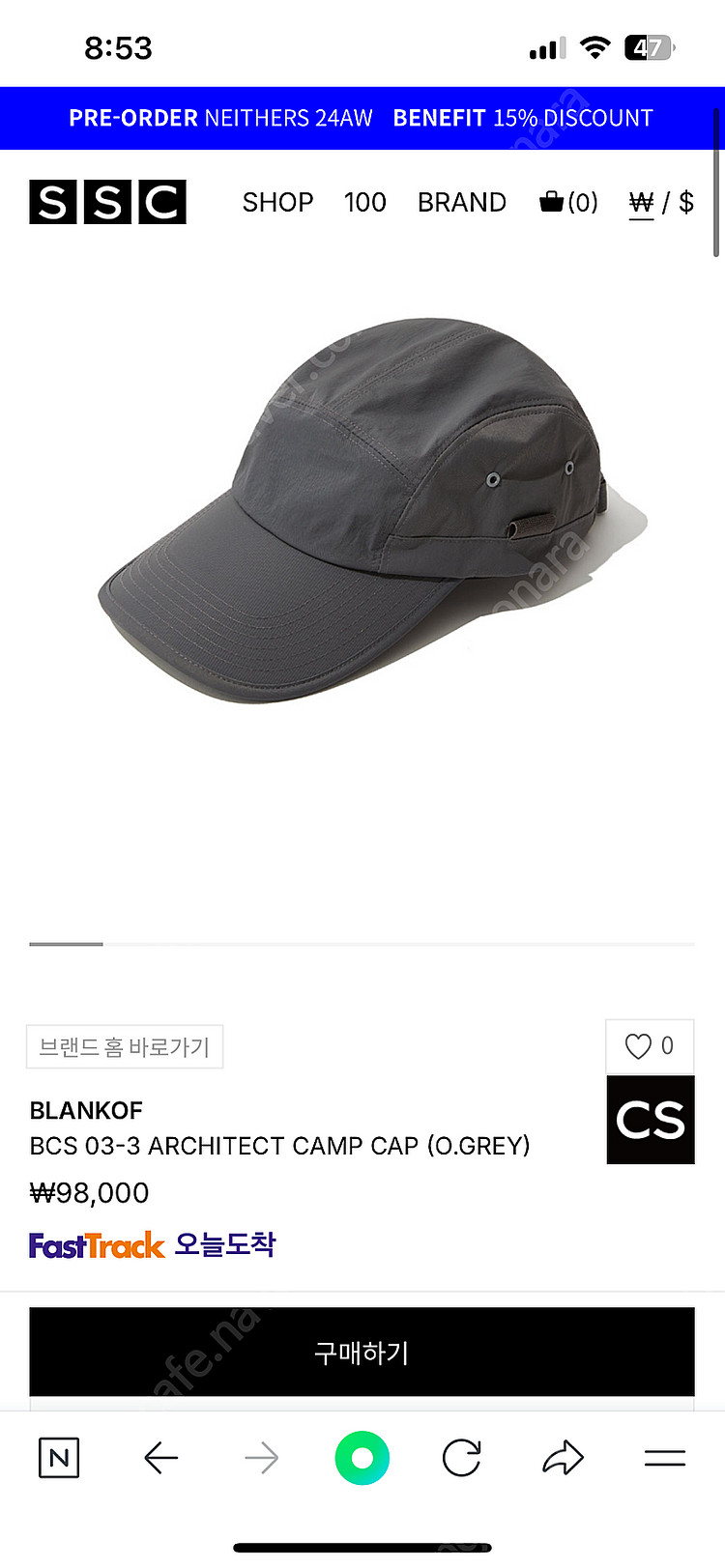Open the CS customer service button
Viewport: 725px width, 1568px height.
tap(651, 1120)
